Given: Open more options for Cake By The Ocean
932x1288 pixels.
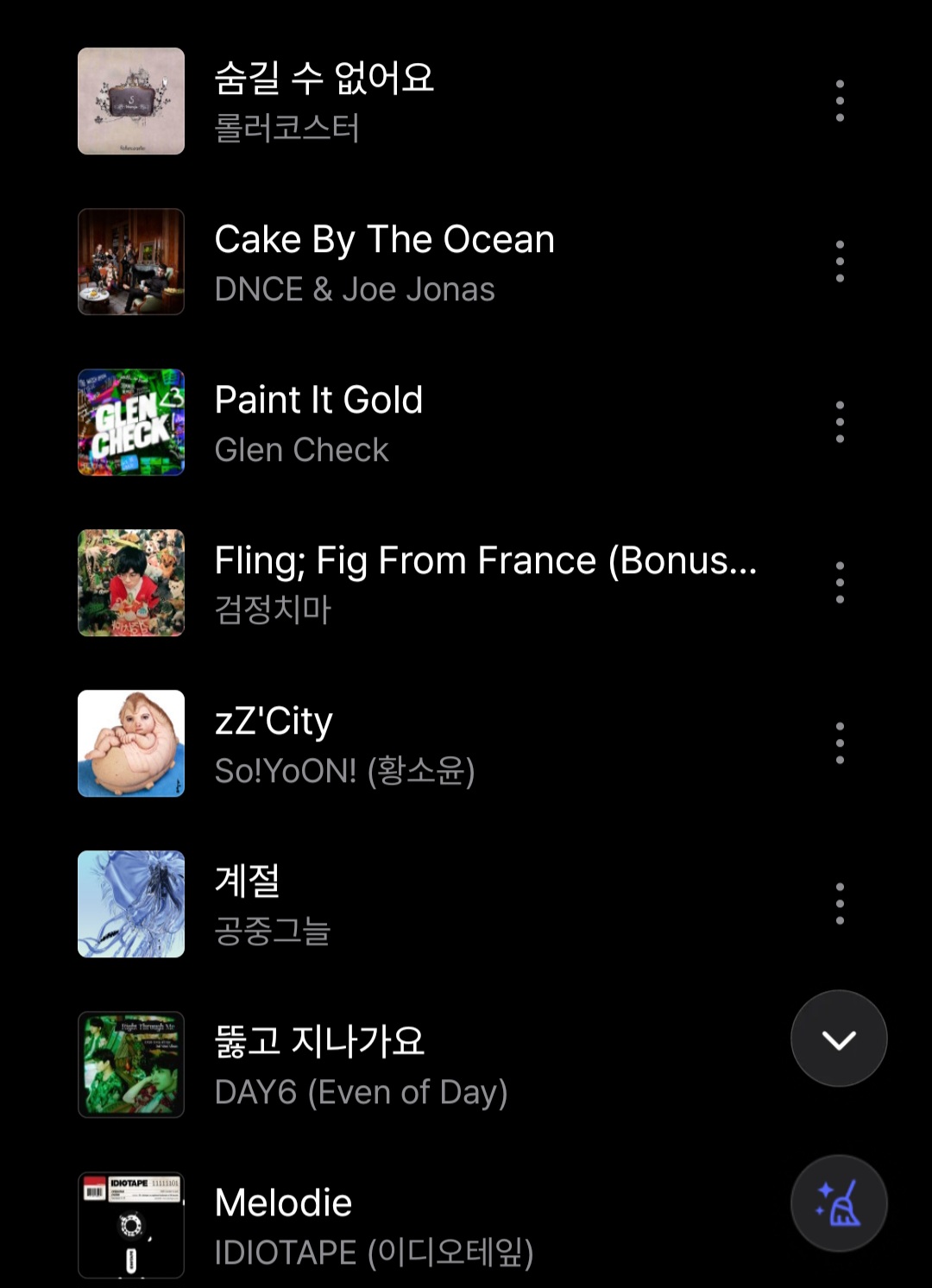Looking at the screenshot, I should coord(840,262).
